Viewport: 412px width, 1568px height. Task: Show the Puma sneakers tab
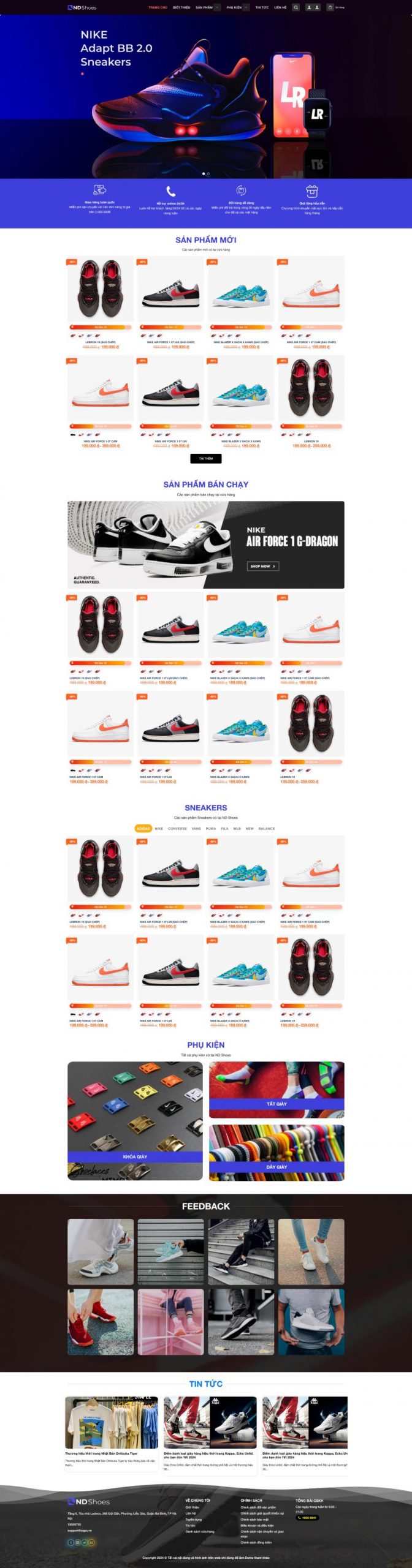(211, 828)
